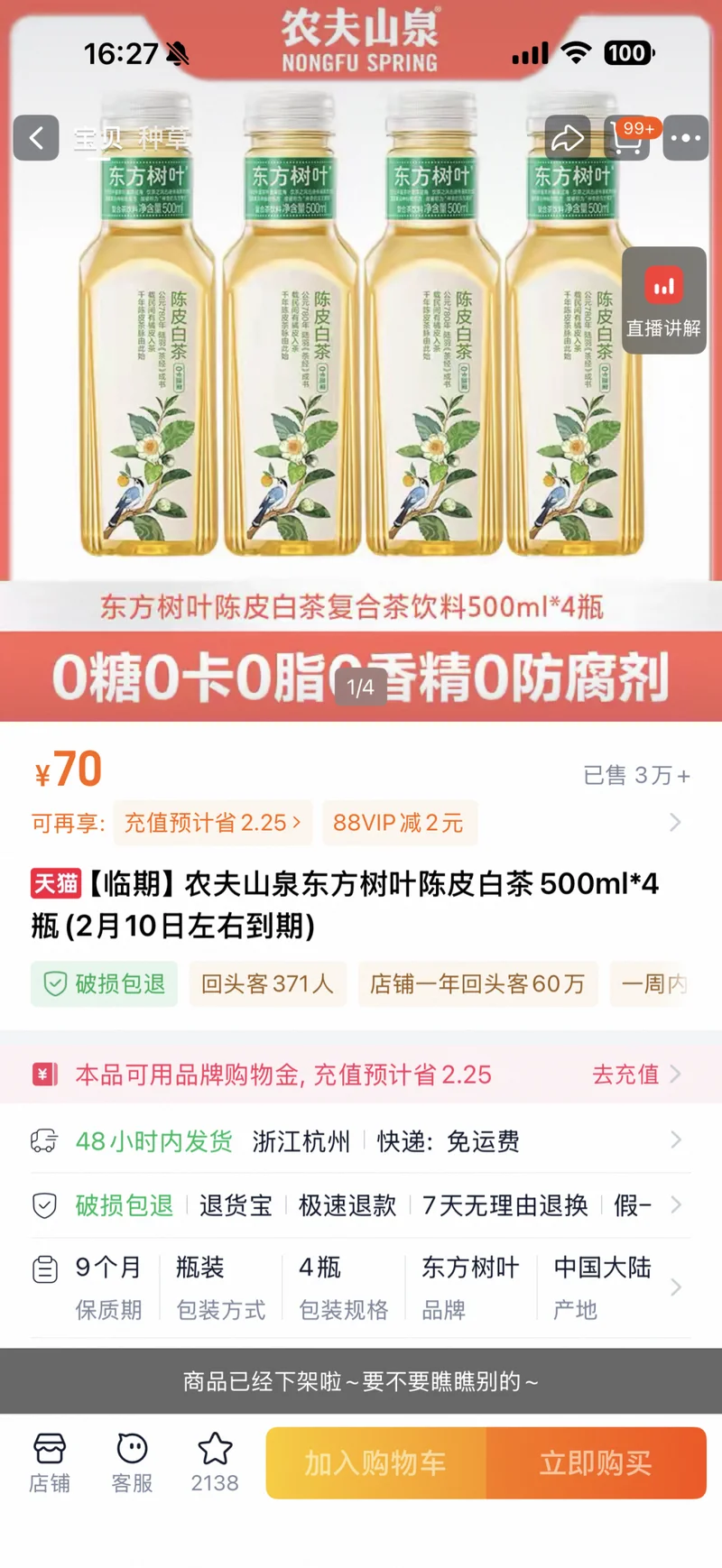Open 直播讲解 live explanation
The image size is (722, 1568).
[663, 300]
